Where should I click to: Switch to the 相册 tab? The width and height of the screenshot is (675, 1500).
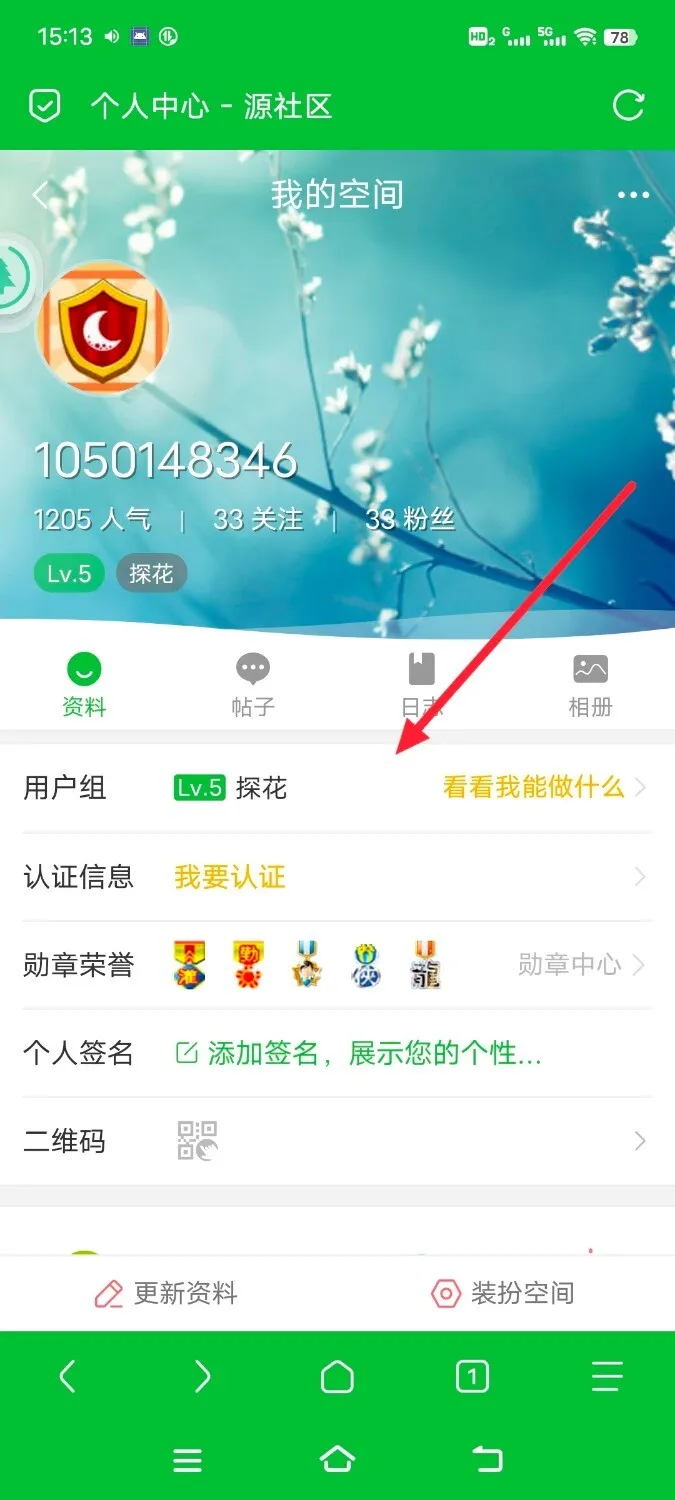click(590, 686)
